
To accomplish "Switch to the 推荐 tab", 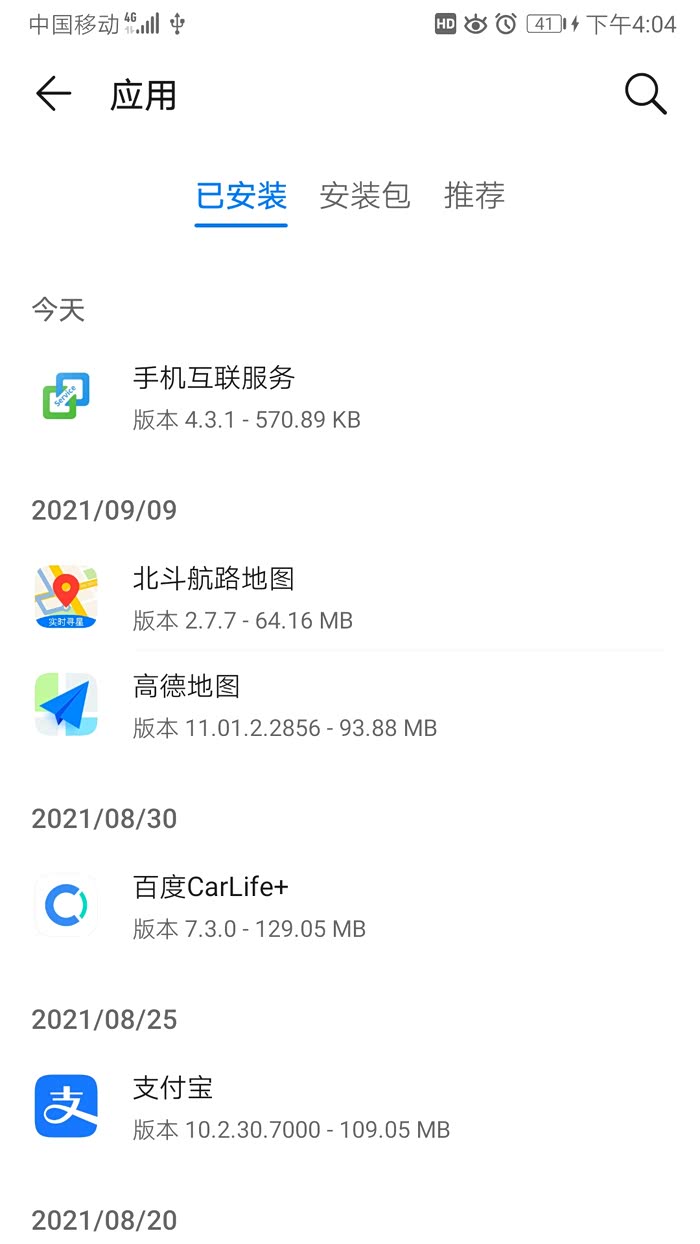I will (x=474, y=195).
